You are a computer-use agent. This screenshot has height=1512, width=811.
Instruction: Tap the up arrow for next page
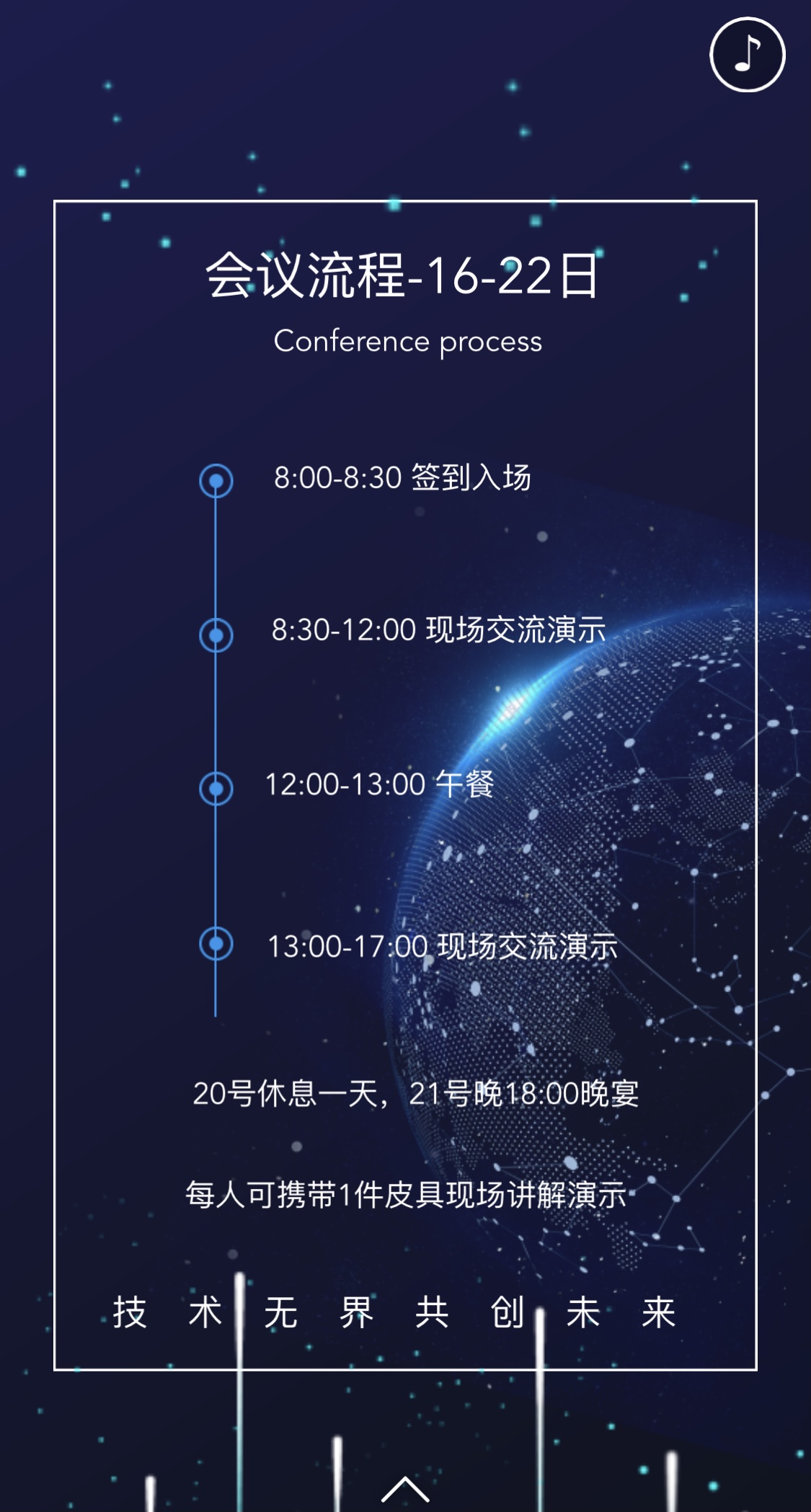tap(405, 1487)
